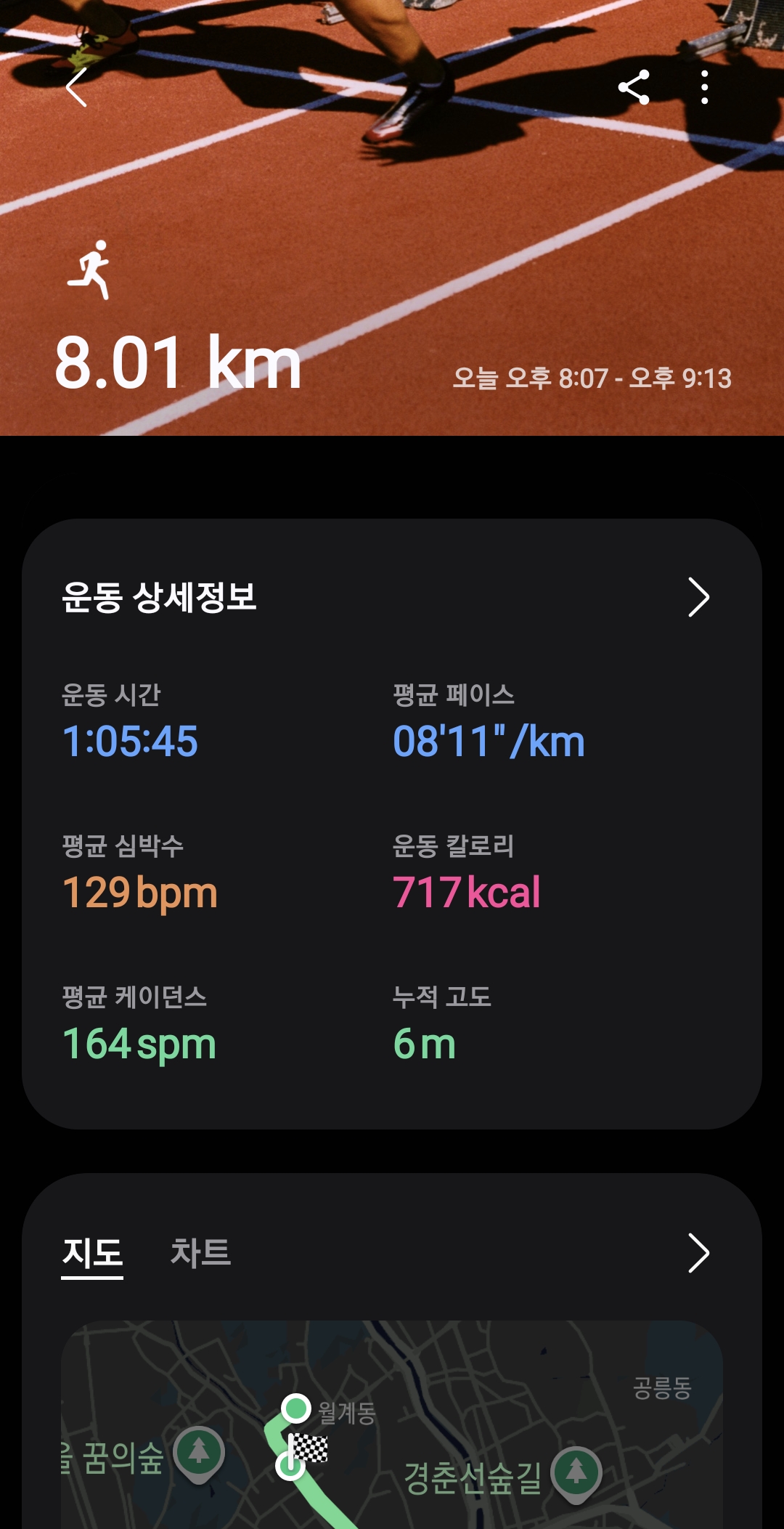Image resolution: width=784 pixels, height=1529 pixels.
Task: Go back using the top-left arrow
Action: [x=76, y=88]
